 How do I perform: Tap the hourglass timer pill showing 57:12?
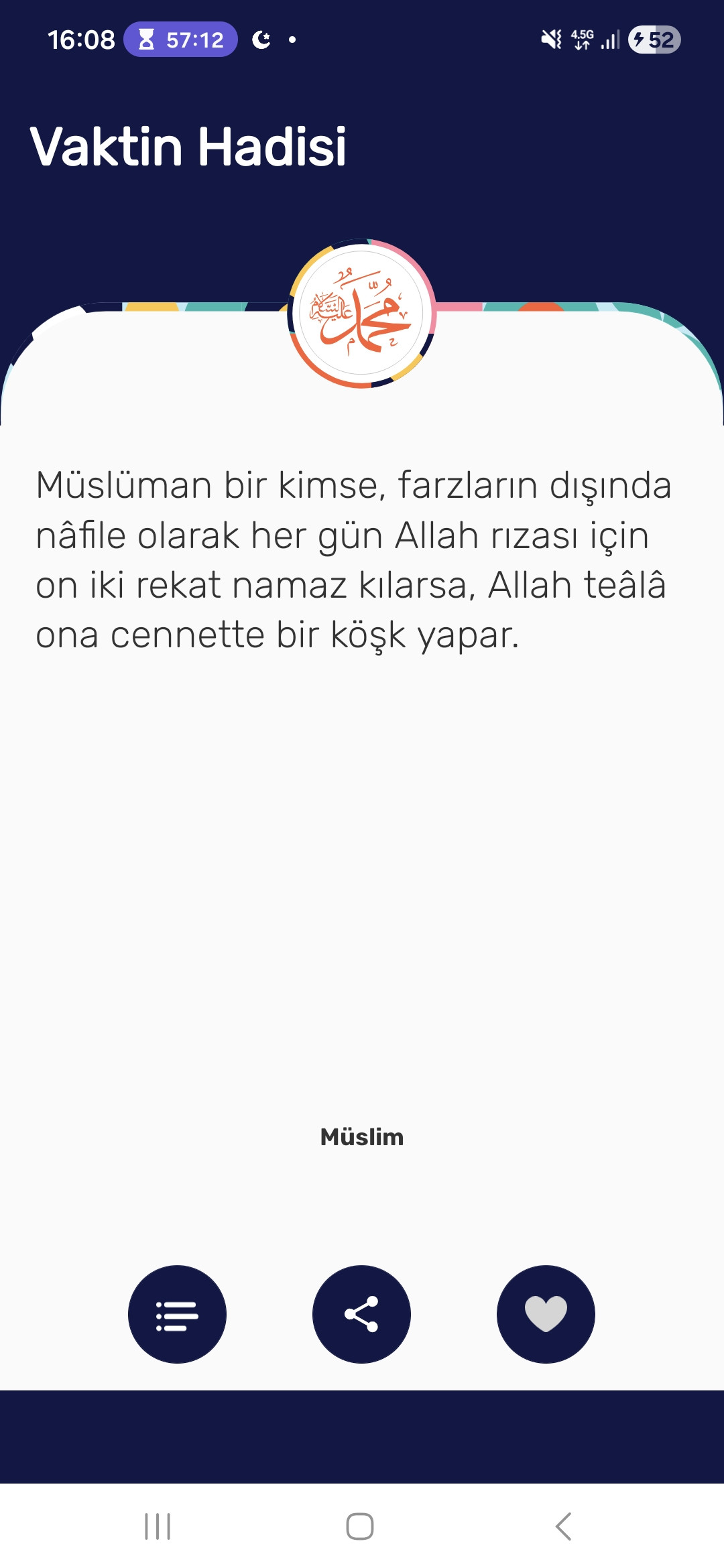pyautogui.click(x=180, y=40)
